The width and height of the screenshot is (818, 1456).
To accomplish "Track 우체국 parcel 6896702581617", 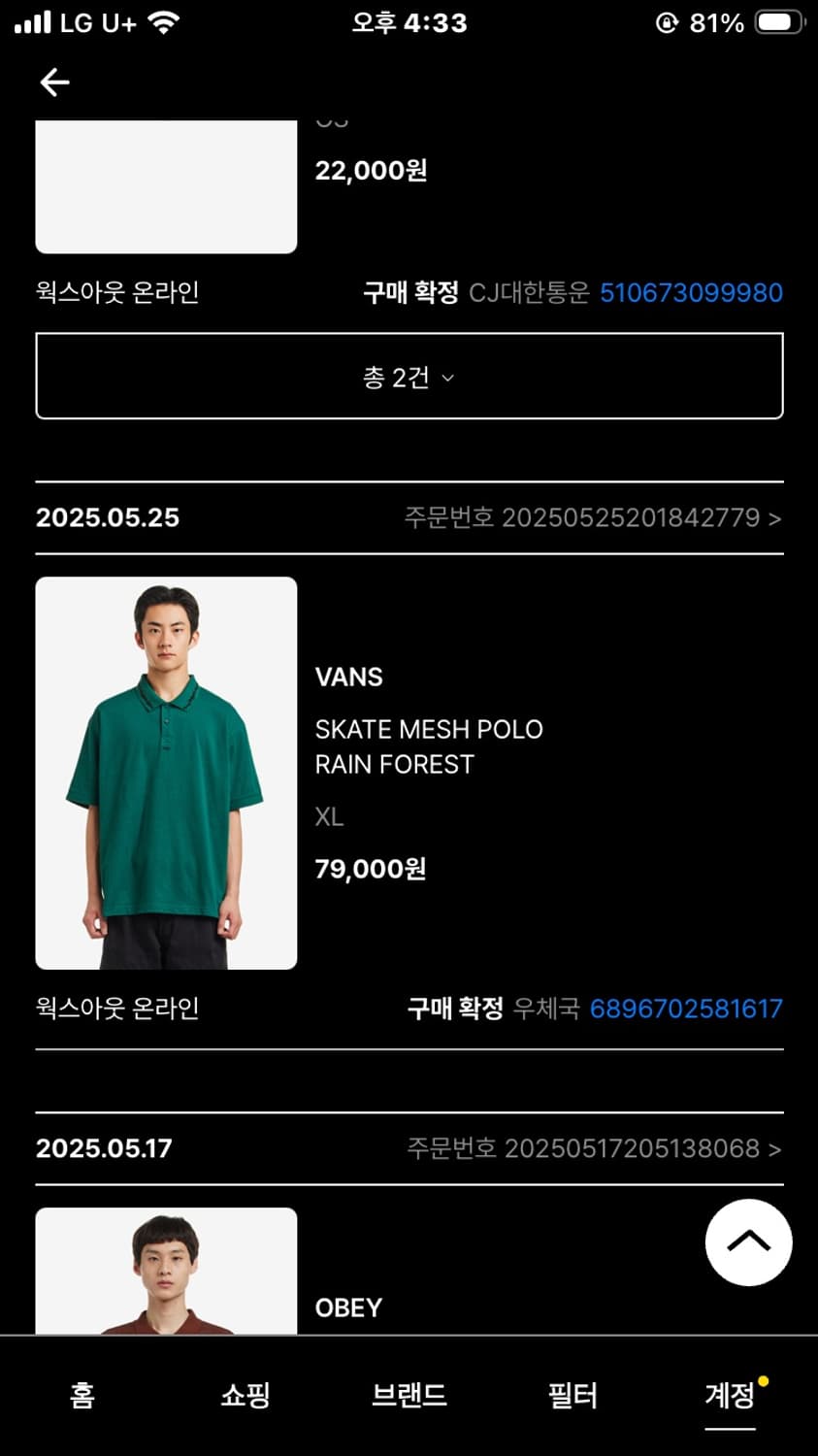I will coord(685,1009).
